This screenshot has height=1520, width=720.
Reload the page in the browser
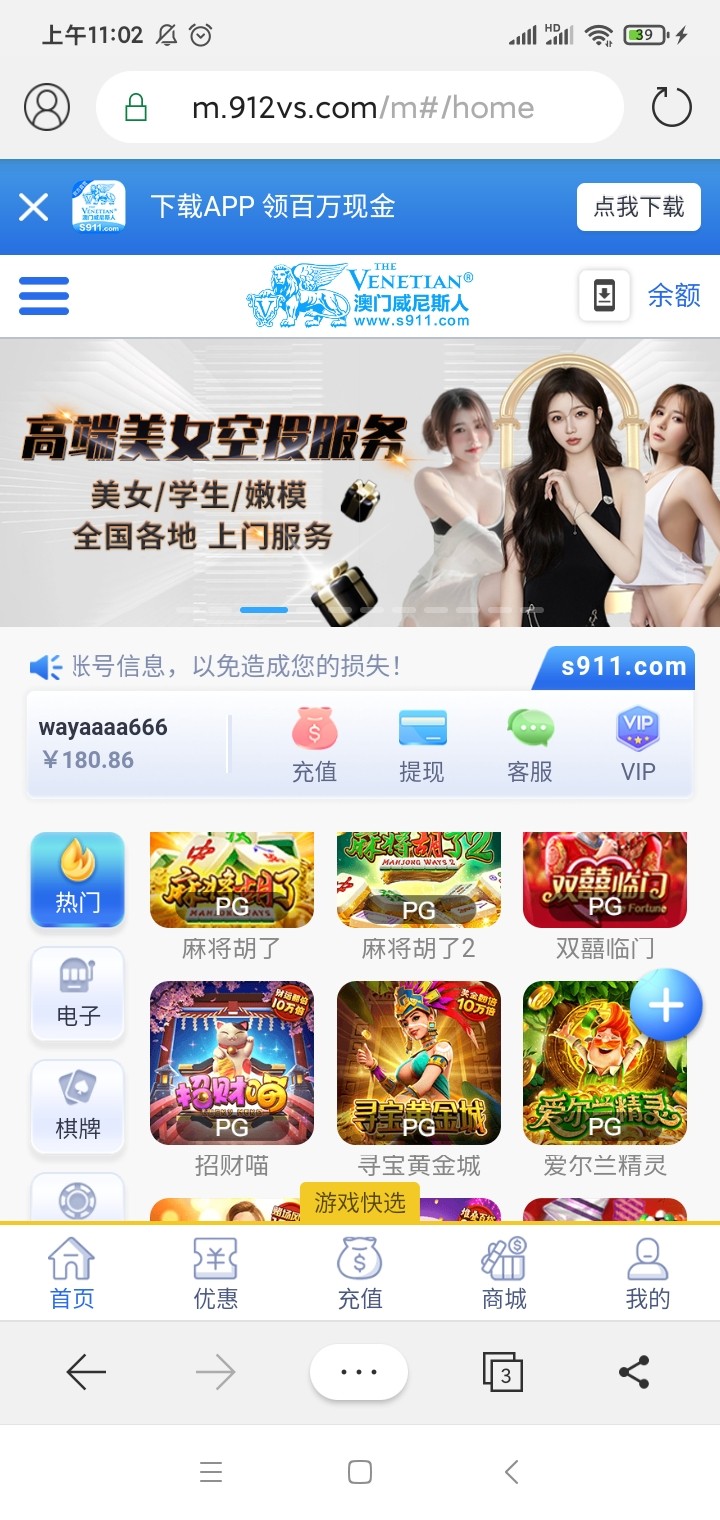(x=671, y=108)
